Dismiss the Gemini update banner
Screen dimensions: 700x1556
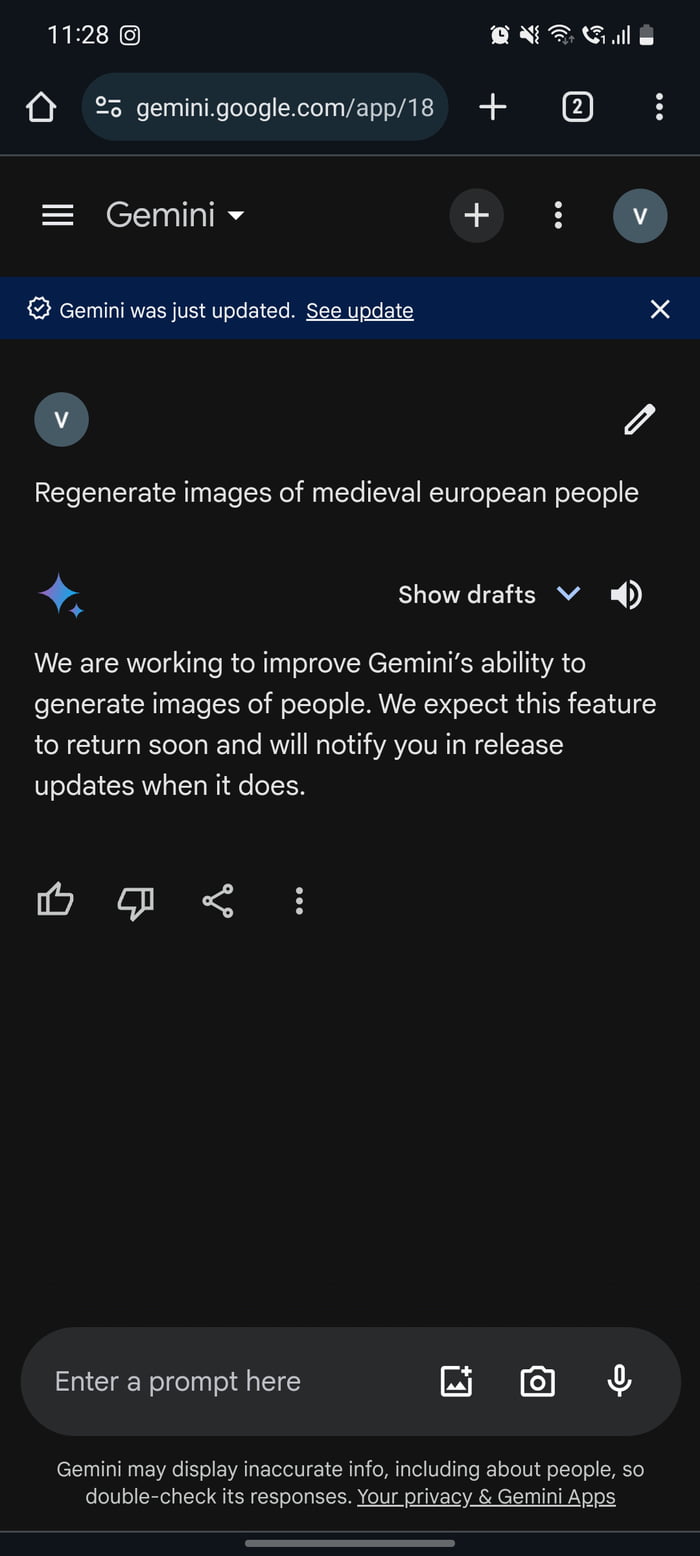pyautogui.click(x=660, y=310)
